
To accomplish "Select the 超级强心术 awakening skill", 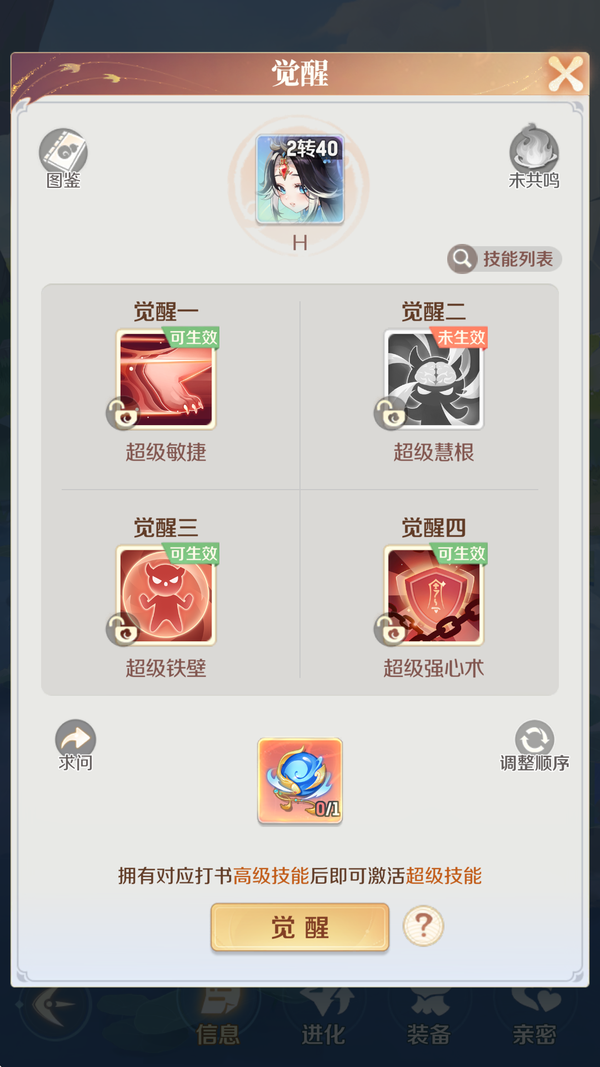I will coord(434,595).
